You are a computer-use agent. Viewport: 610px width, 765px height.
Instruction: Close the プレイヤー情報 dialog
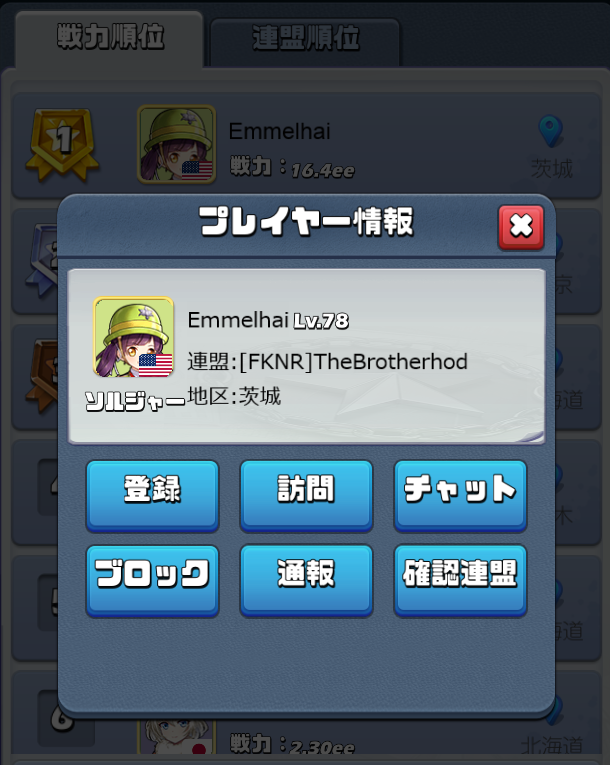[521, 226]
